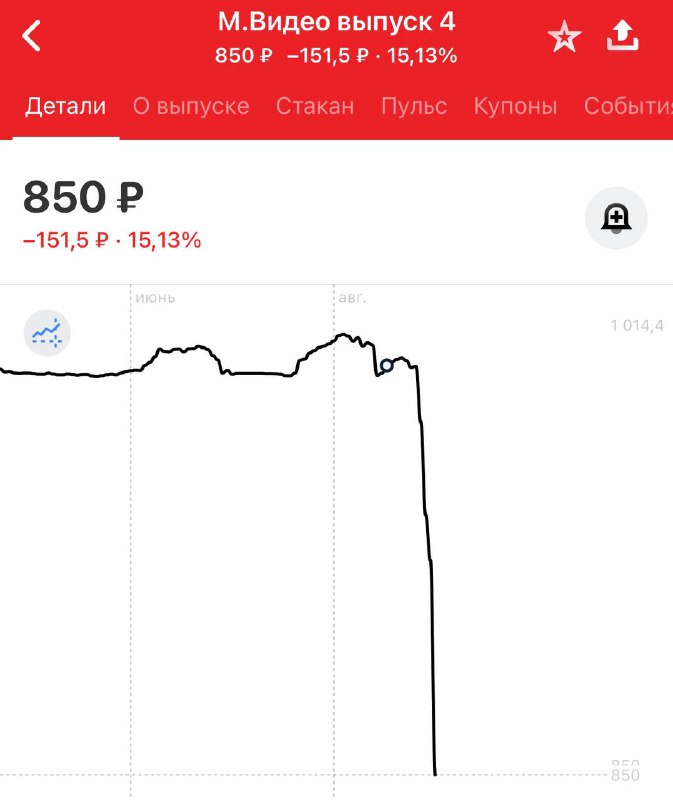Toggle chart indicators with graph icon
The image size is (673, 800).
coord(47,331)
